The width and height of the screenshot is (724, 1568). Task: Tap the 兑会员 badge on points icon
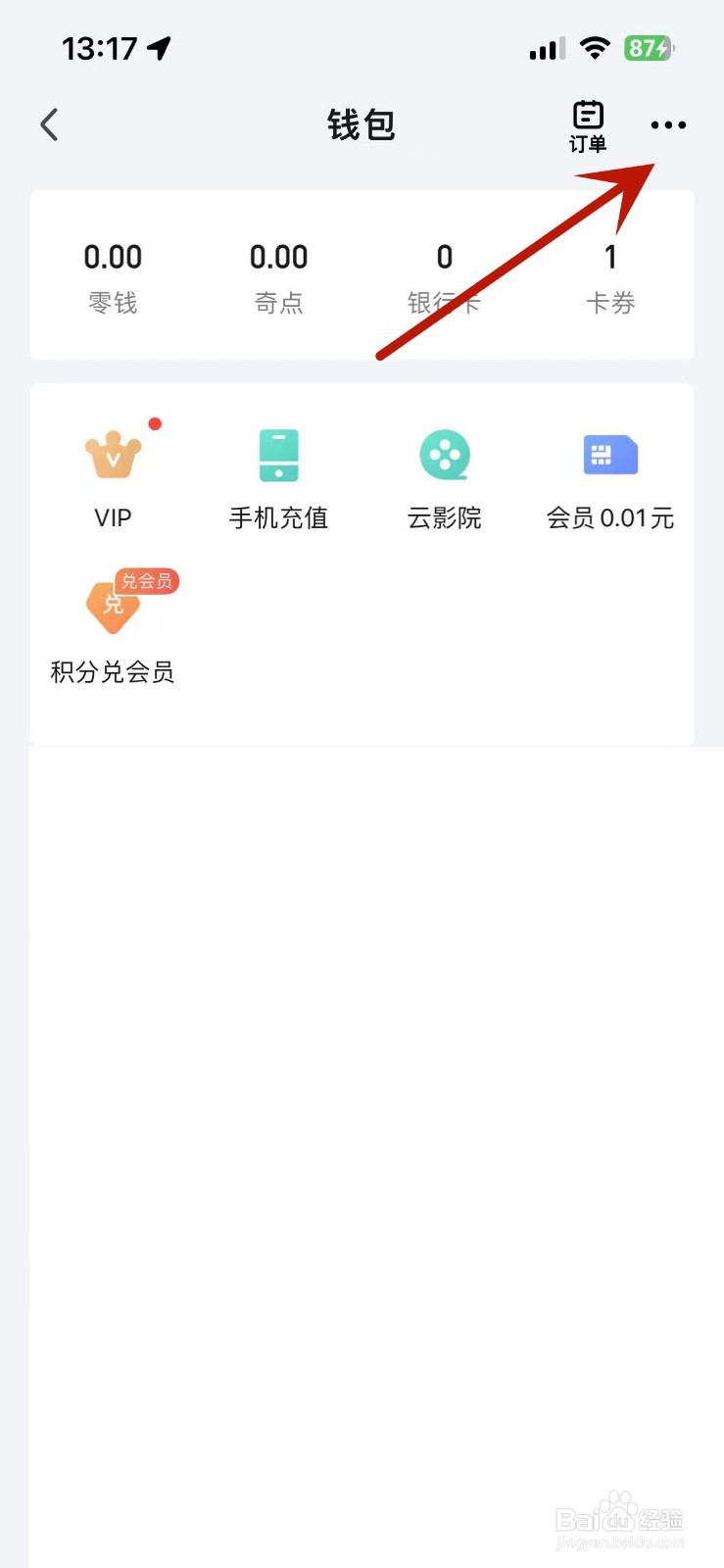(146, 580)
